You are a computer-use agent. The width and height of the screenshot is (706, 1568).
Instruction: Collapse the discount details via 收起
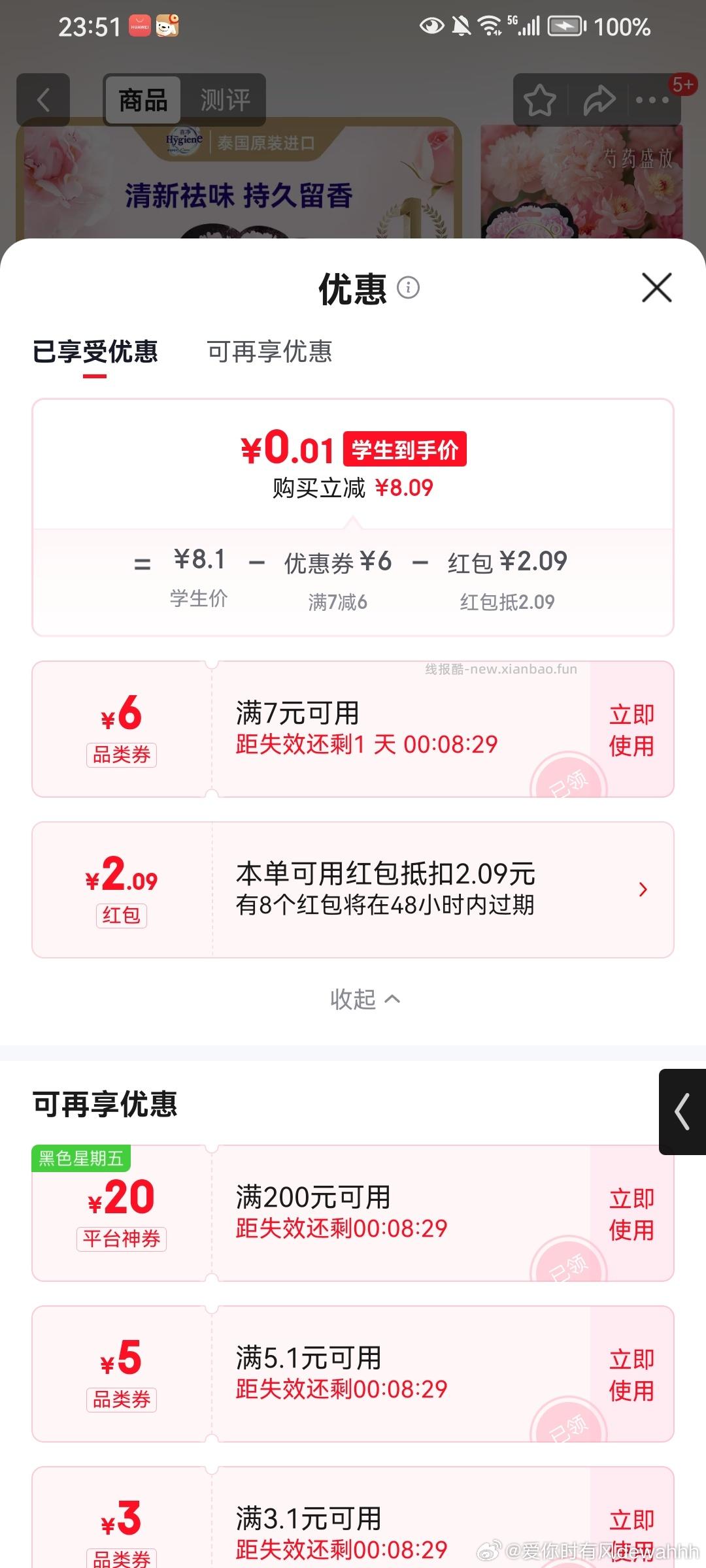pos(364,999)
